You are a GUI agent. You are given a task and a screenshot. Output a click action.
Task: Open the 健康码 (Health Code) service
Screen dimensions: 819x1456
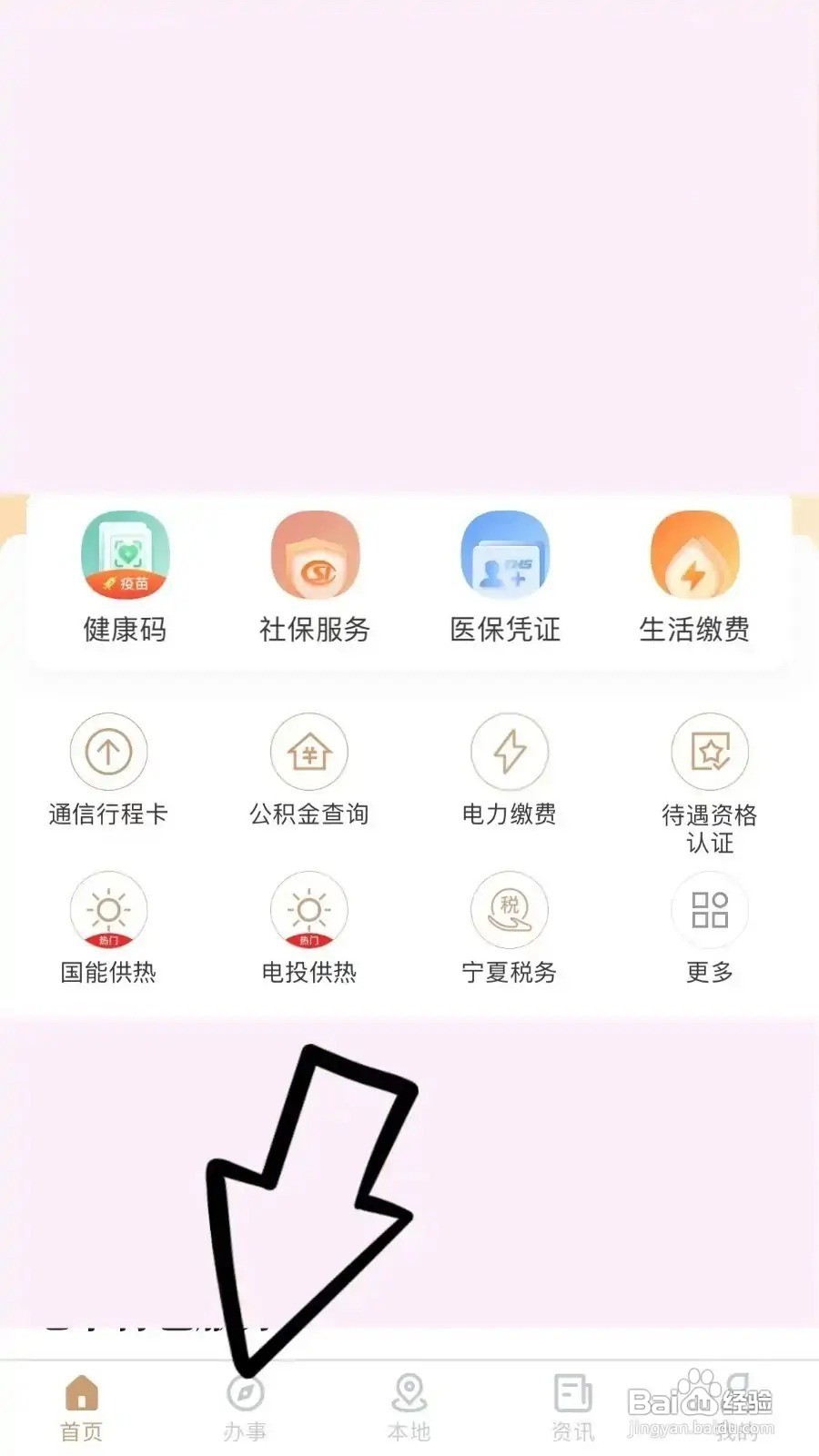click(x=125, y=555)
